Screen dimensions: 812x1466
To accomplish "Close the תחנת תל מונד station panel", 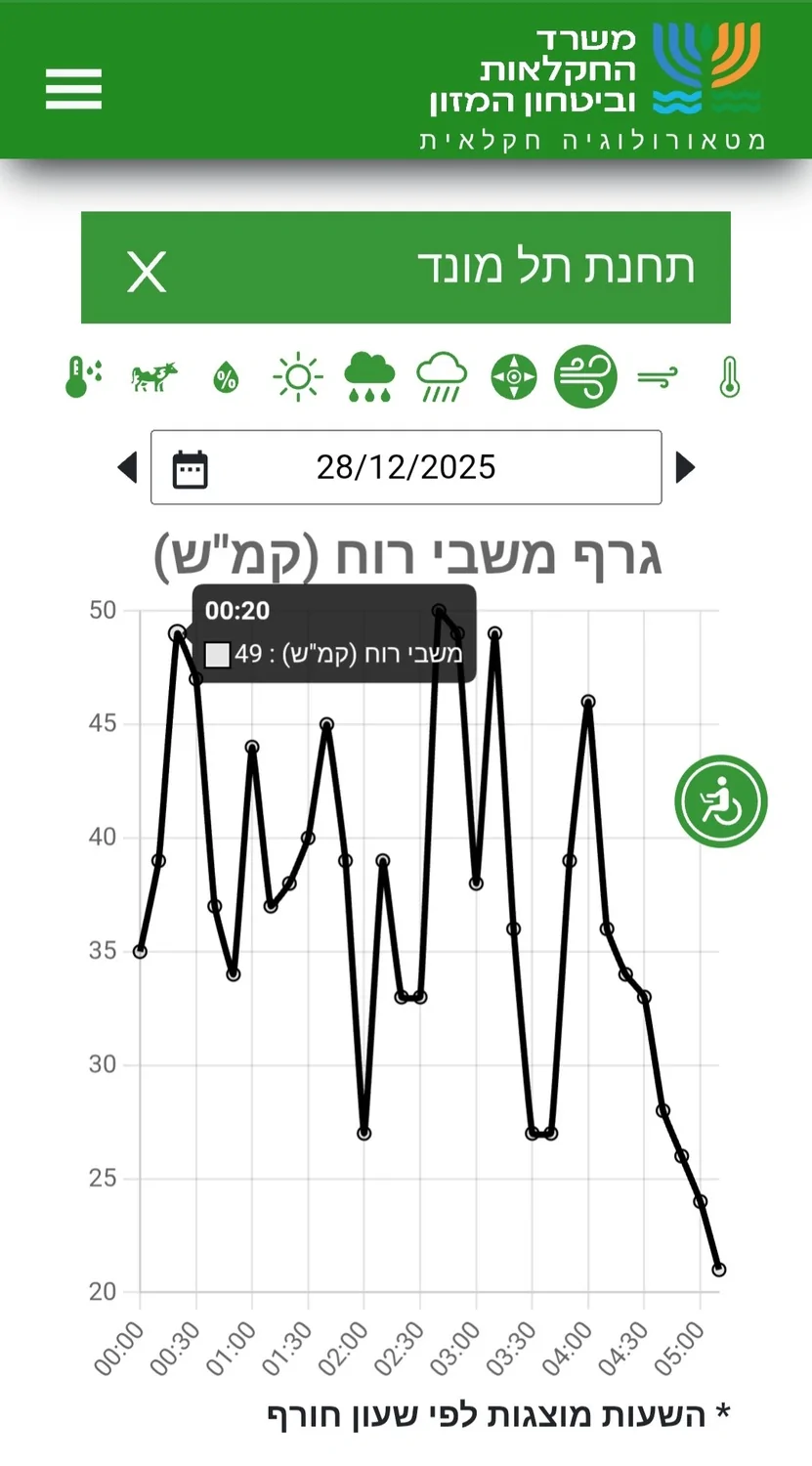I will [x=147, y=271].
